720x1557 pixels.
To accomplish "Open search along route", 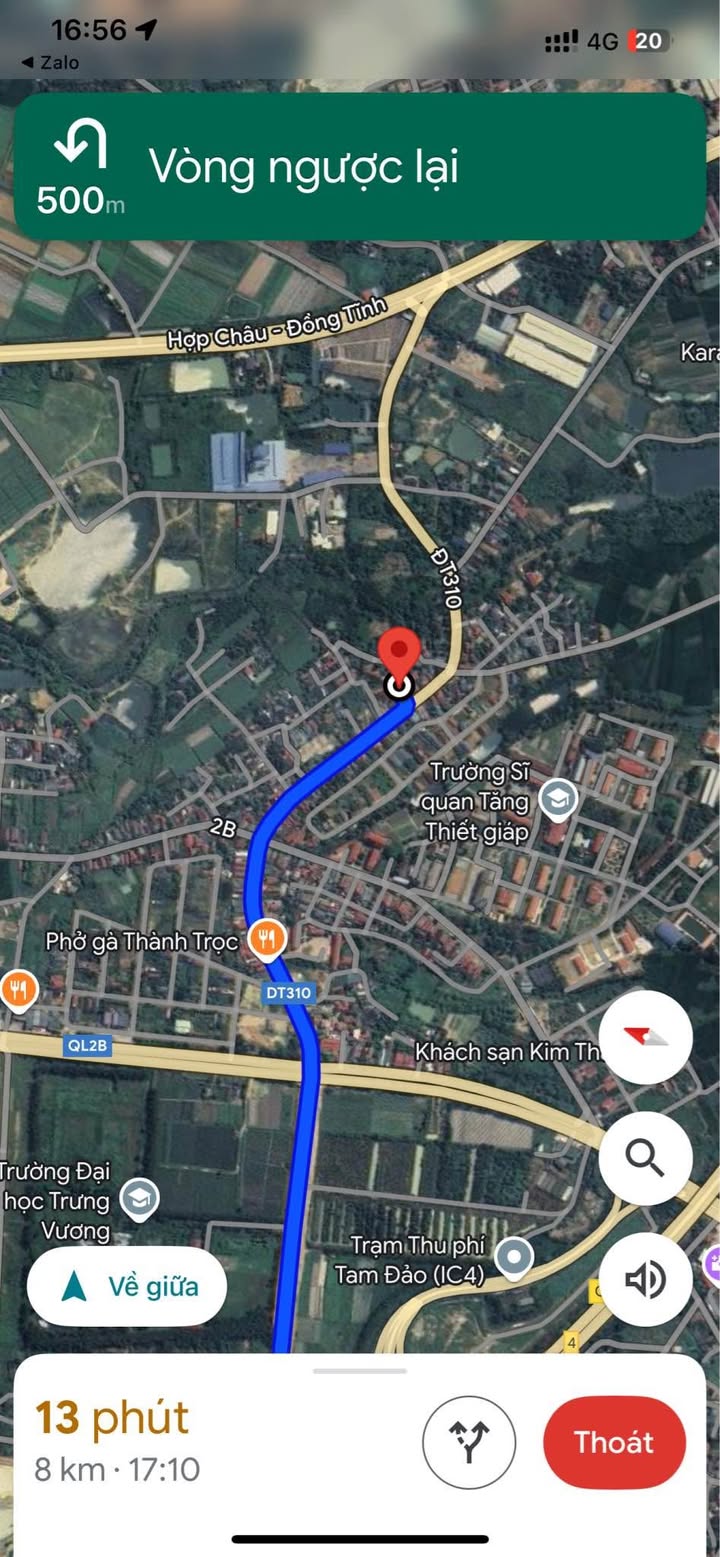I will tap(645, 1158).
